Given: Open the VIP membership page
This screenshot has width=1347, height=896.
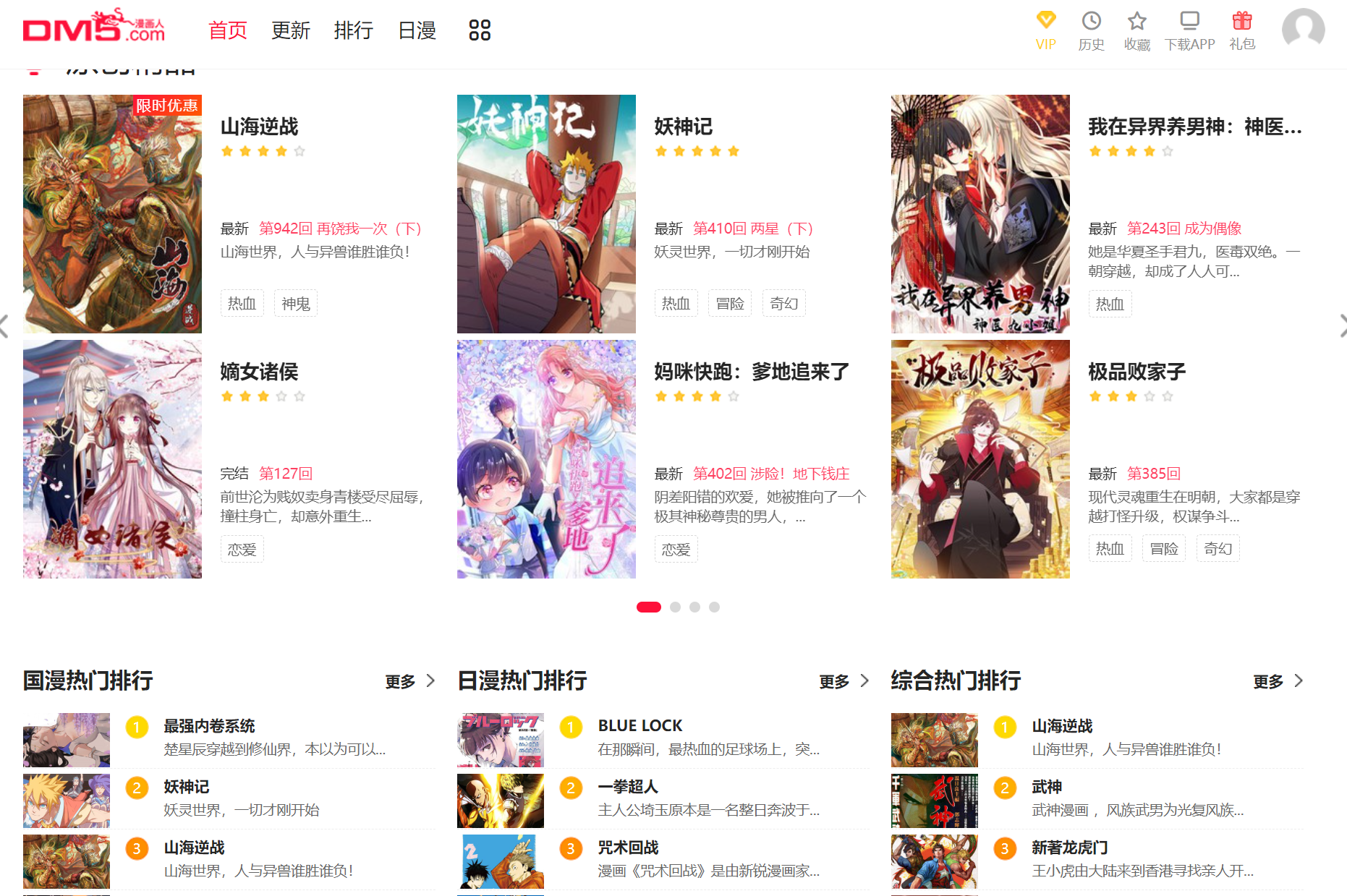Looking at the screenshot, I should click(x=1045, y=30).
